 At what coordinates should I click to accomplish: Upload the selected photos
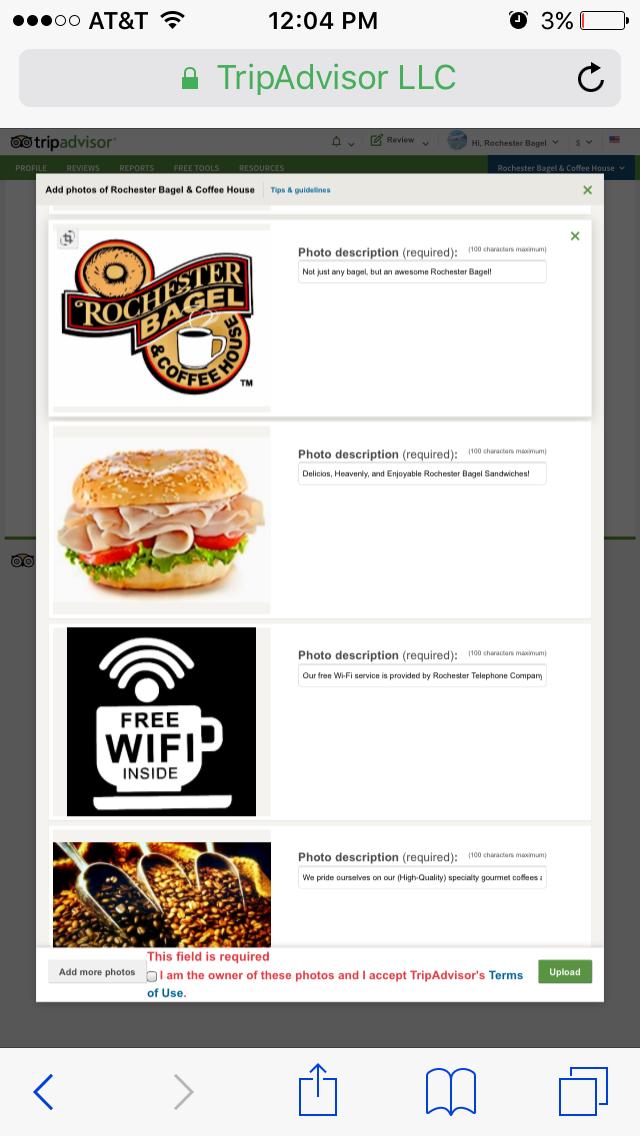tap(564, 972)
